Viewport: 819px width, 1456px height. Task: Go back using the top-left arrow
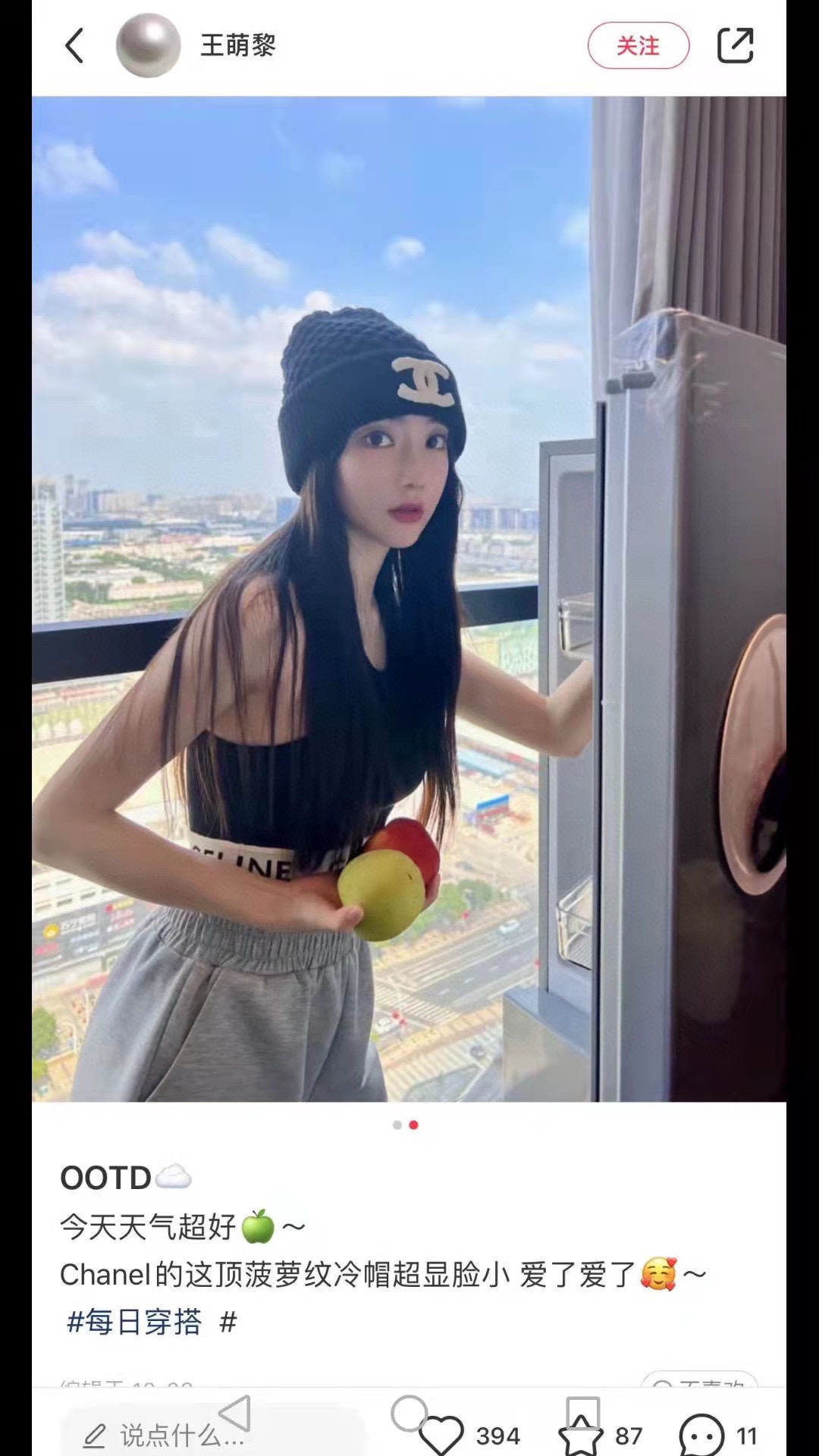[x=74, y=45]
